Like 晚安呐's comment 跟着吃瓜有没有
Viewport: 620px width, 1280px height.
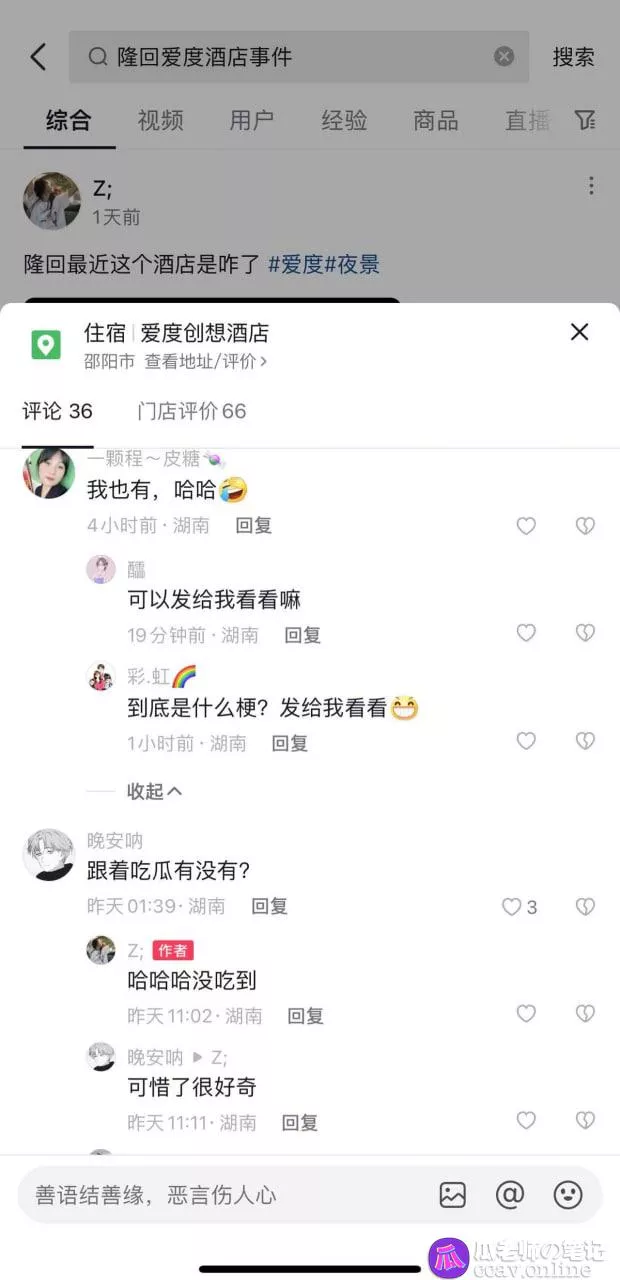pyautogui.click(x=512, y=907)
